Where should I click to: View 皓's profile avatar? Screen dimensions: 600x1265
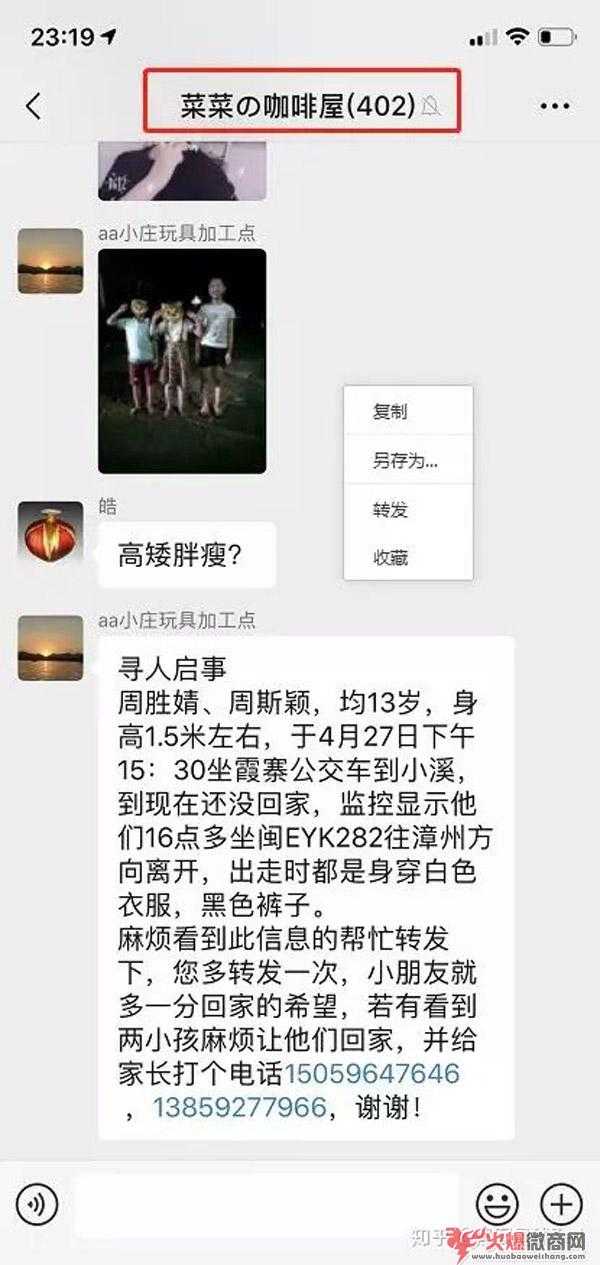(x=50, y=533)
